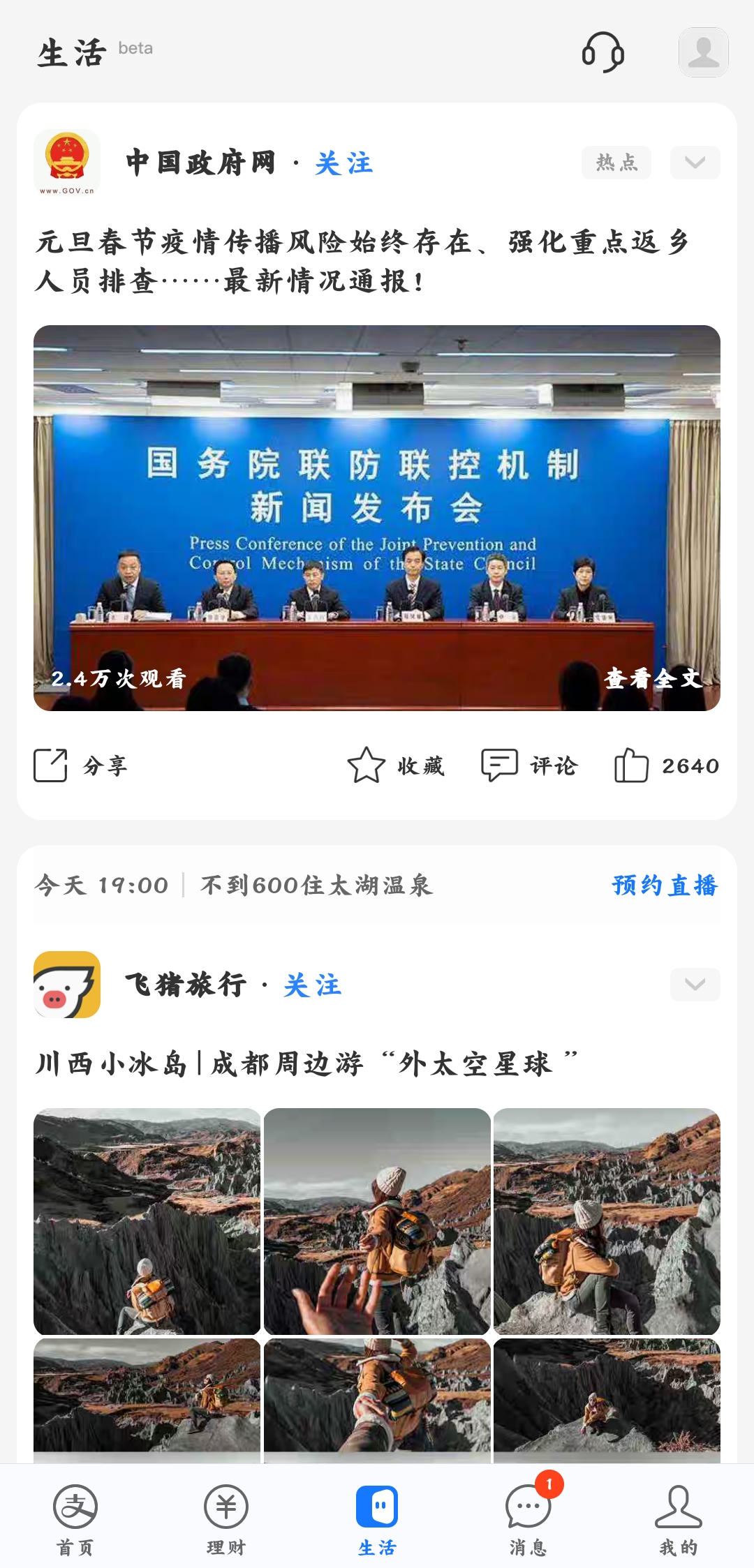754x1568 pixels.
Task: Open comments via 评论
Action: point(529,766)
